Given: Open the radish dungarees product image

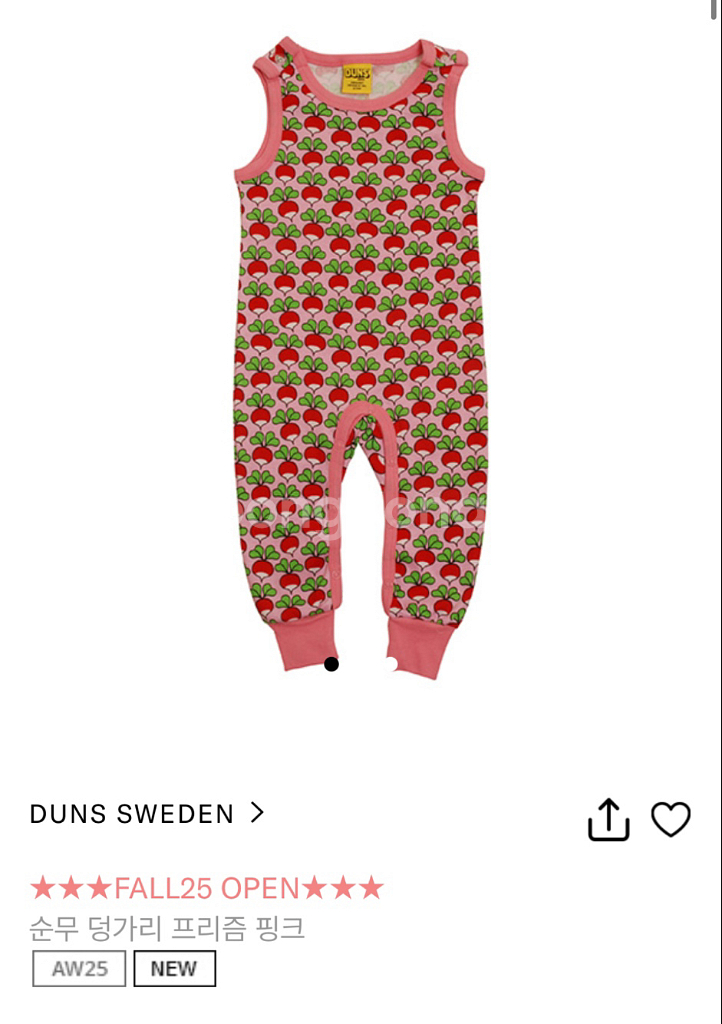Looking at the screenshot, I should [x=360, y=350].
